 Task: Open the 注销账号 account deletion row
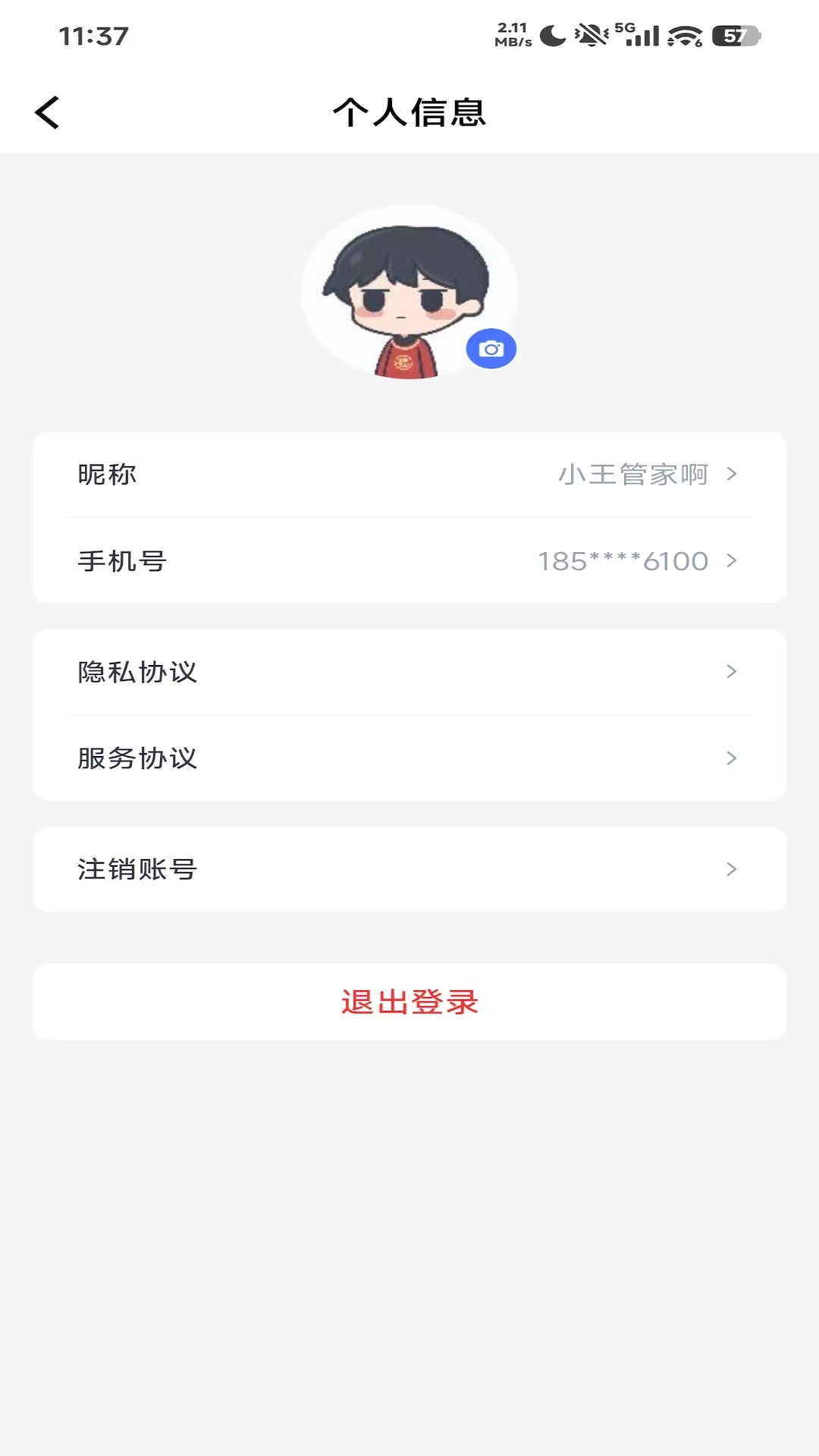409,869
